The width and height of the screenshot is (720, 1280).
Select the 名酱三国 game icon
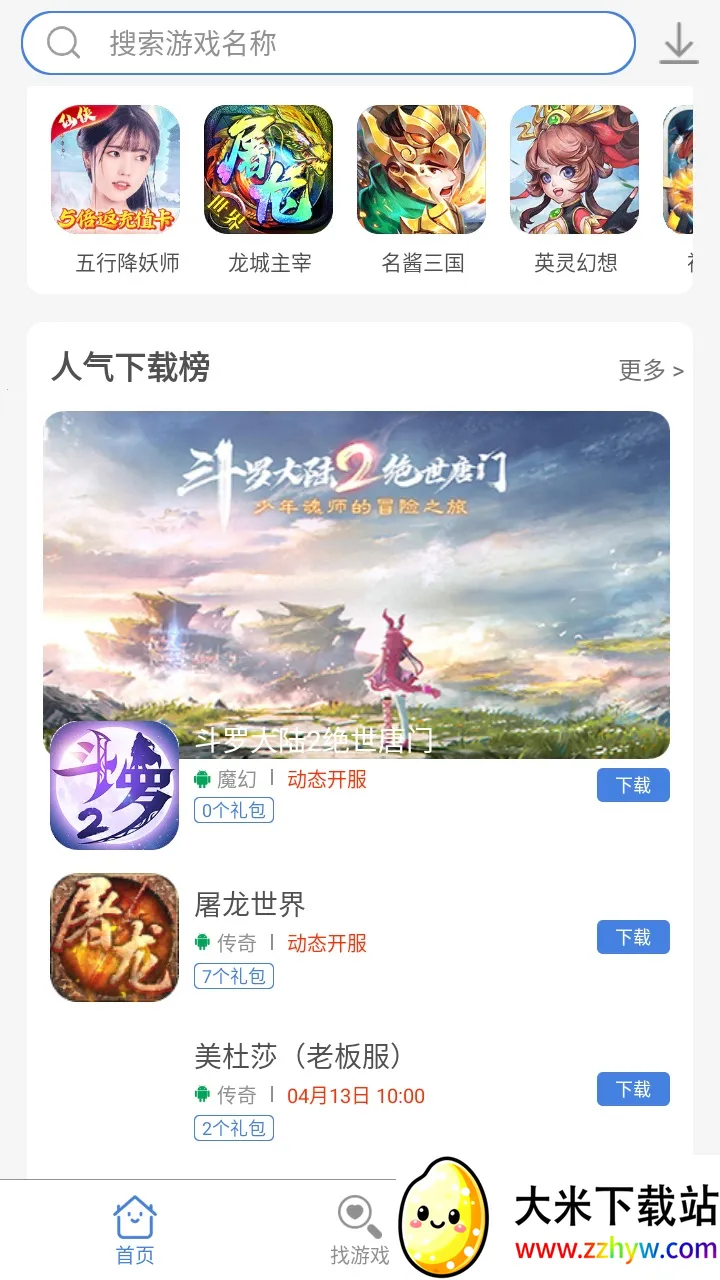point(421,170)
